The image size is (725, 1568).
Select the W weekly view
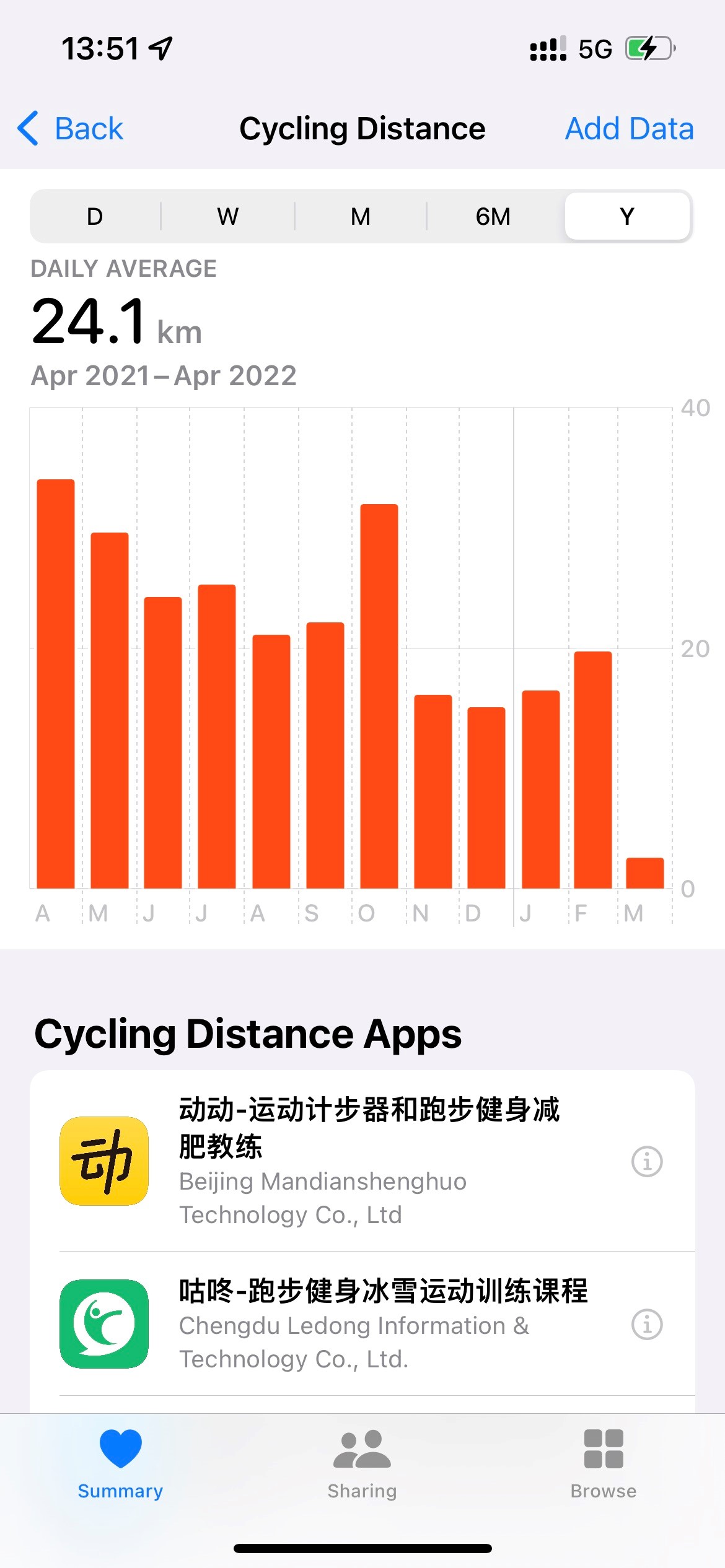pyautogui.click(x=227, y=217)
